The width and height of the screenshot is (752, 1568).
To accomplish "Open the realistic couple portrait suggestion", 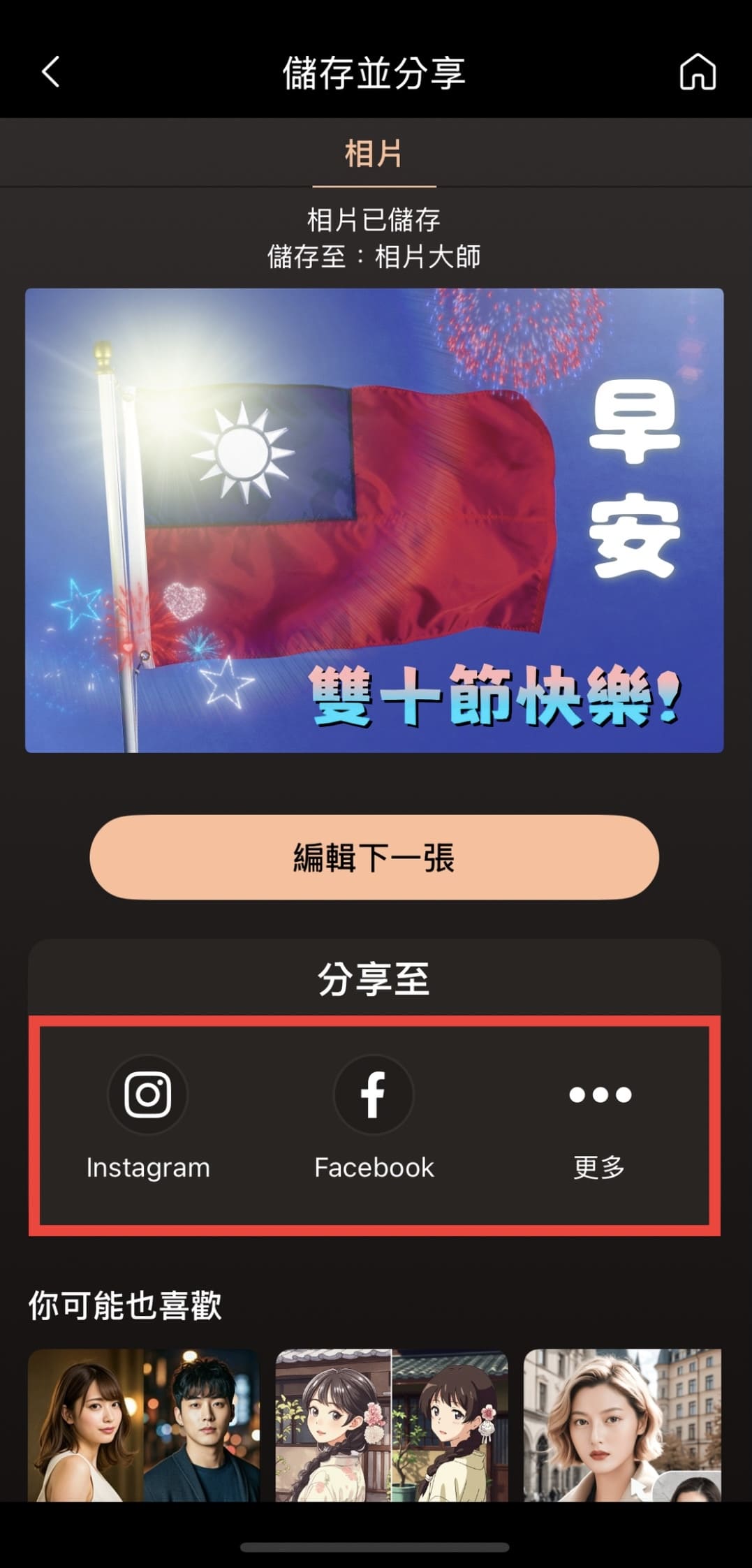I will (144, 1425).
